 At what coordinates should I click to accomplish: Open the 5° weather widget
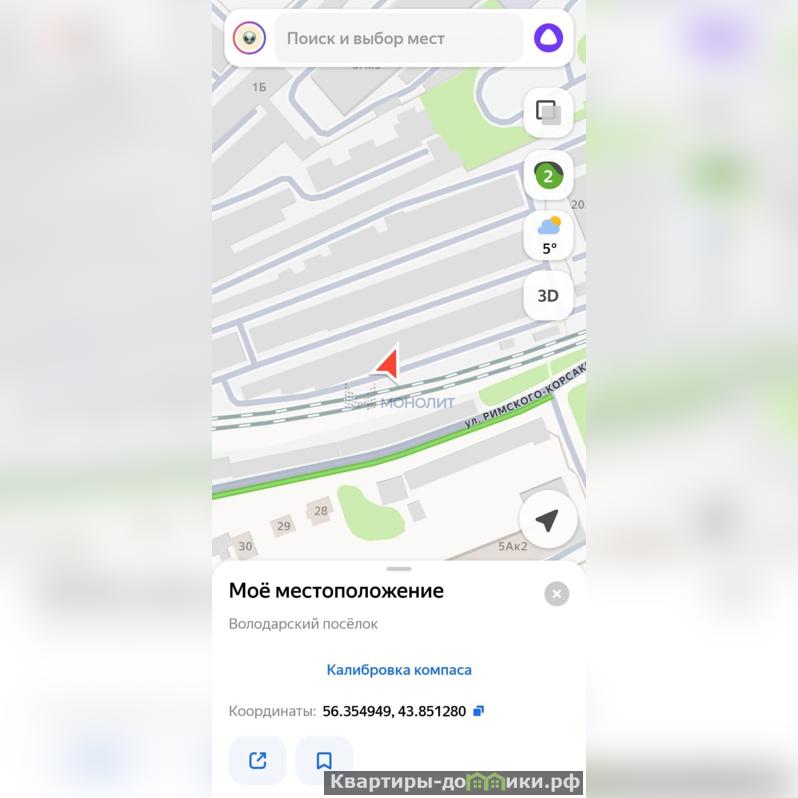coord(549,236)
